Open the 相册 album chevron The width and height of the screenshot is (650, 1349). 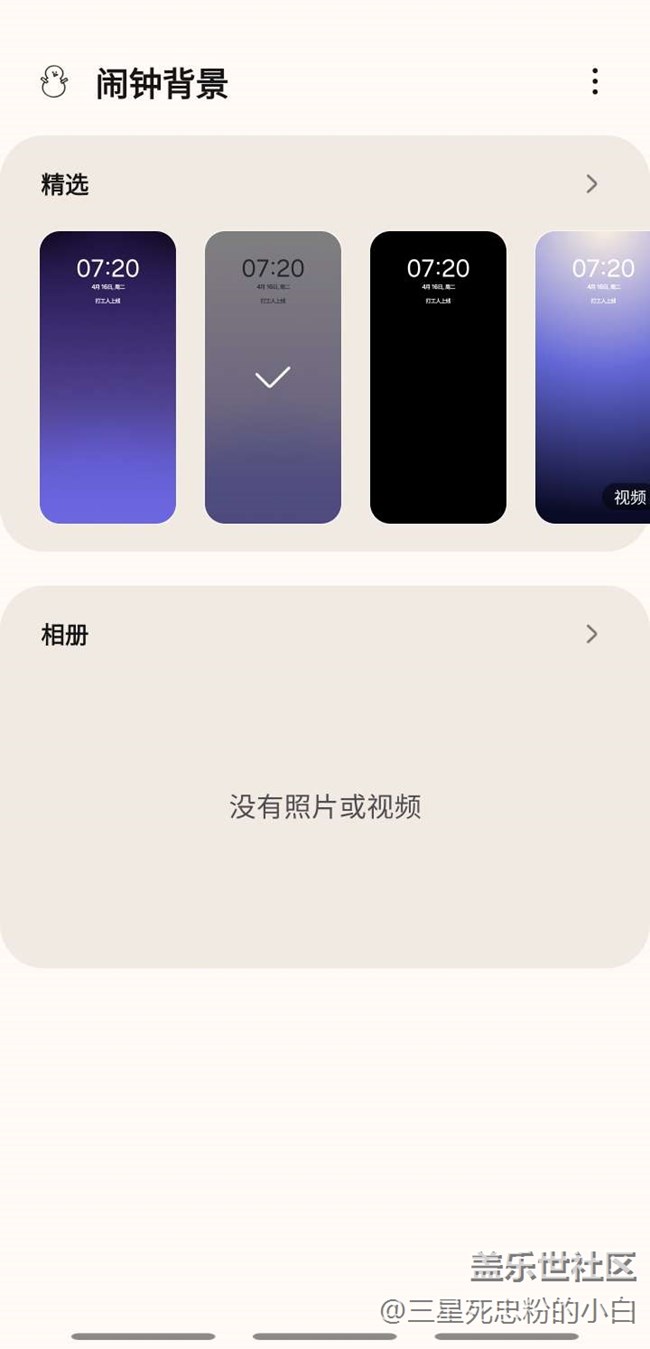pyautogui.click(x=592, y=634)
